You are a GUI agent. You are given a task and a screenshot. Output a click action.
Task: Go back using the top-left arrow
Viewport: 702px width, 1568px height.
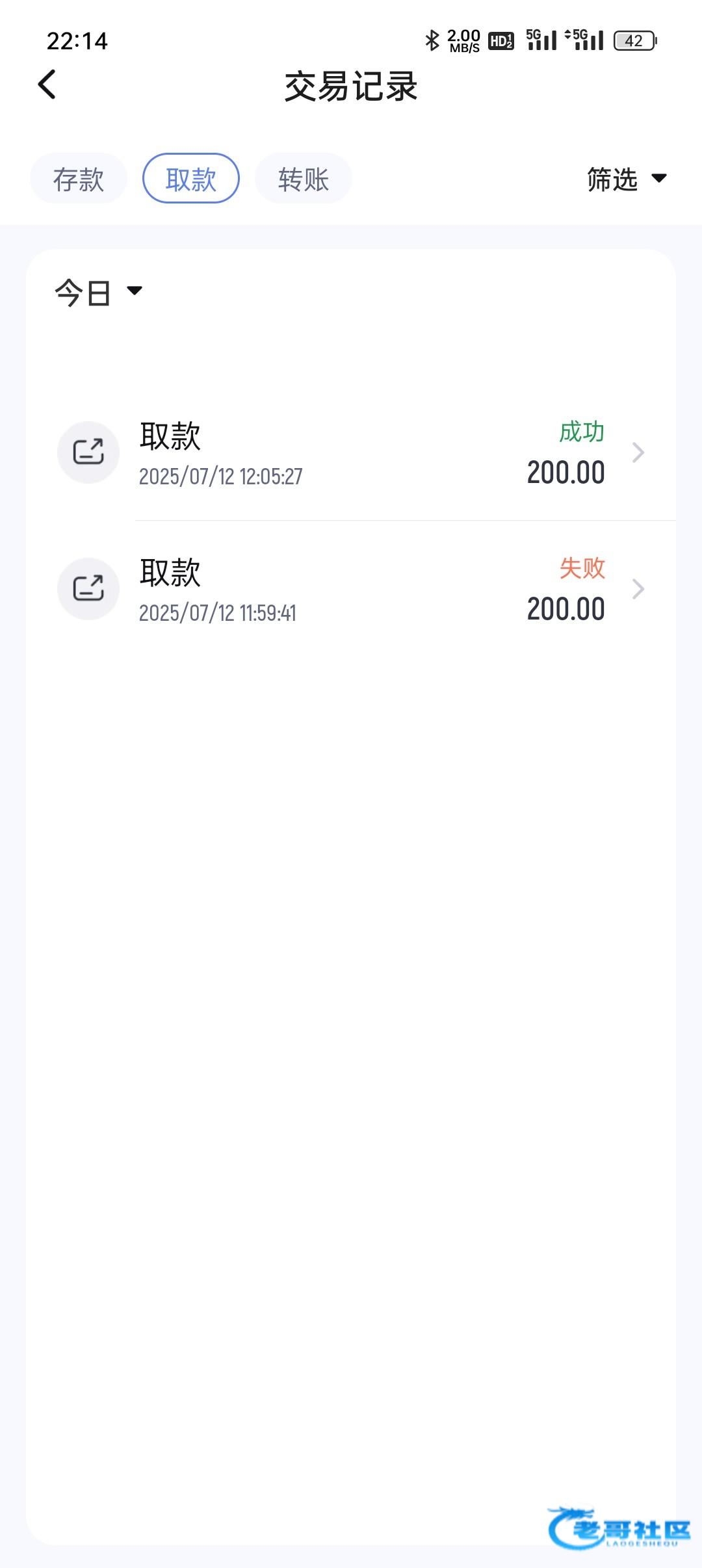pos(47,85)
